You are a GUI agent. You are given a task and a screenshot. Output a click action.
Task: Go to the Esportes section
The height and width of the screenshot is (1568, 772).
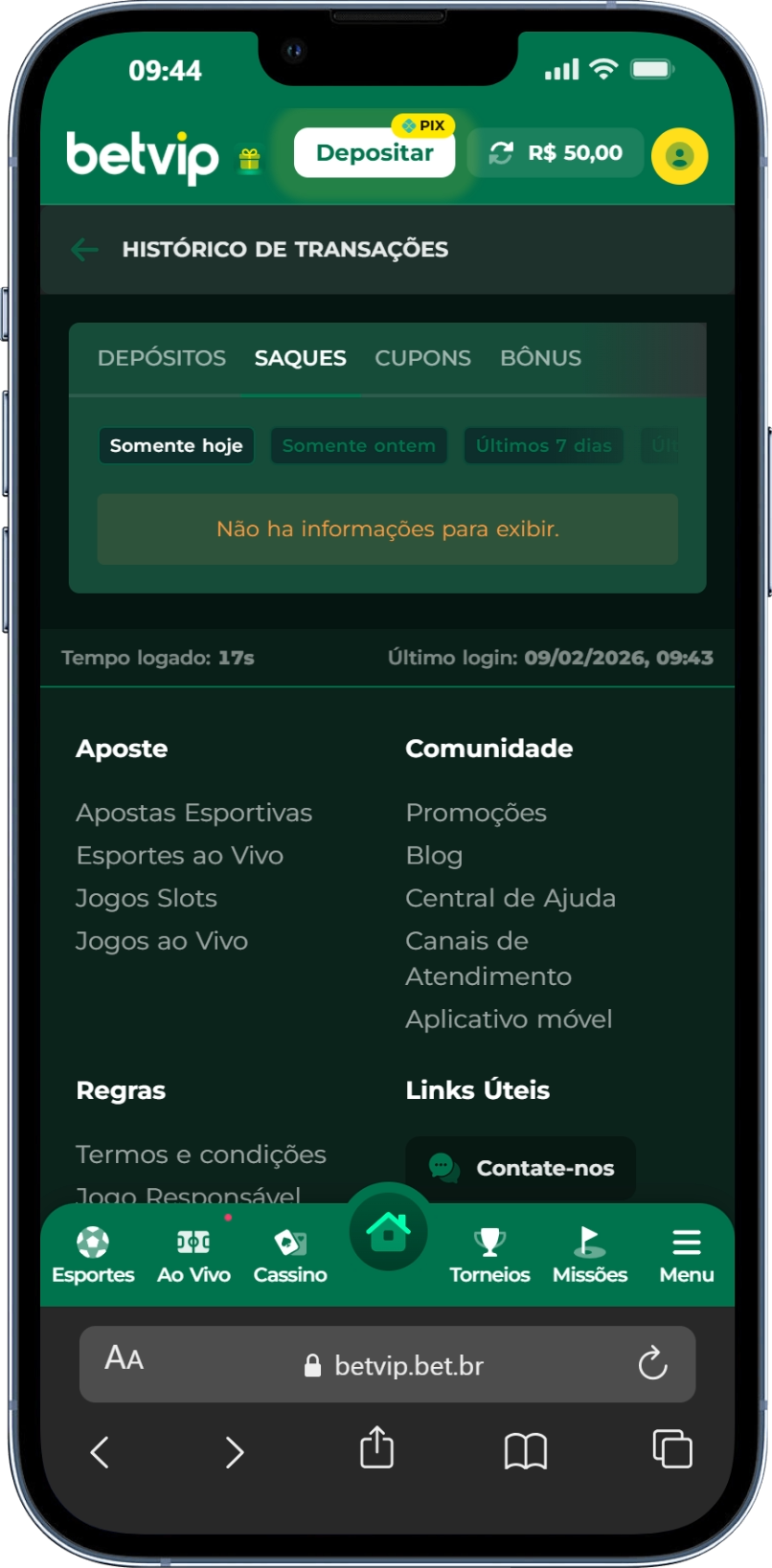point(93,1255)
